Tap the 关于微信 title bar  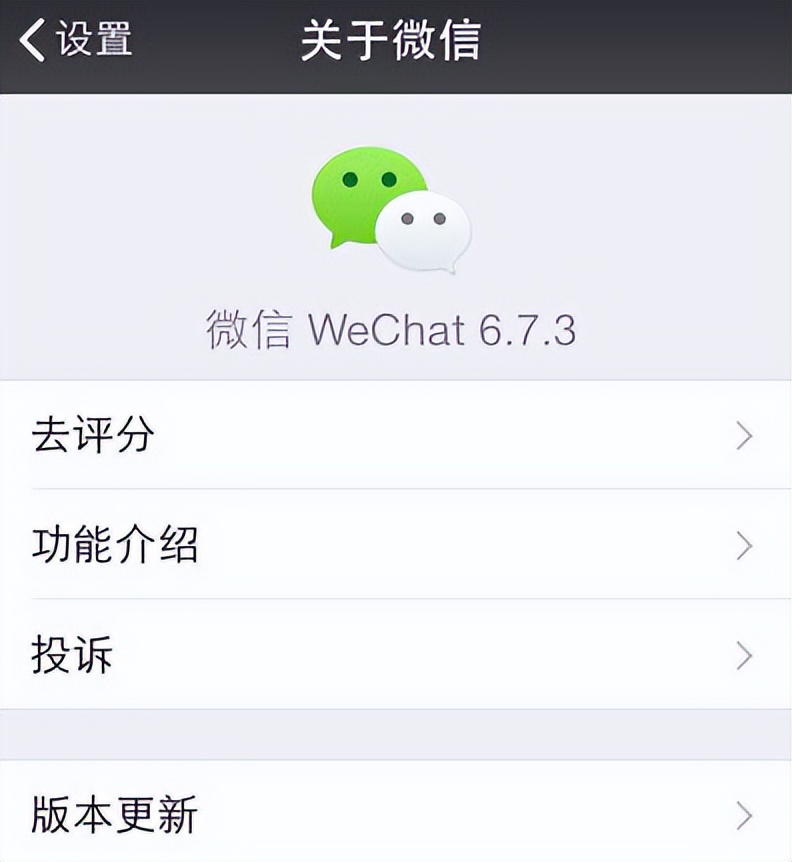pyautogui.click(x=396, y=38)
